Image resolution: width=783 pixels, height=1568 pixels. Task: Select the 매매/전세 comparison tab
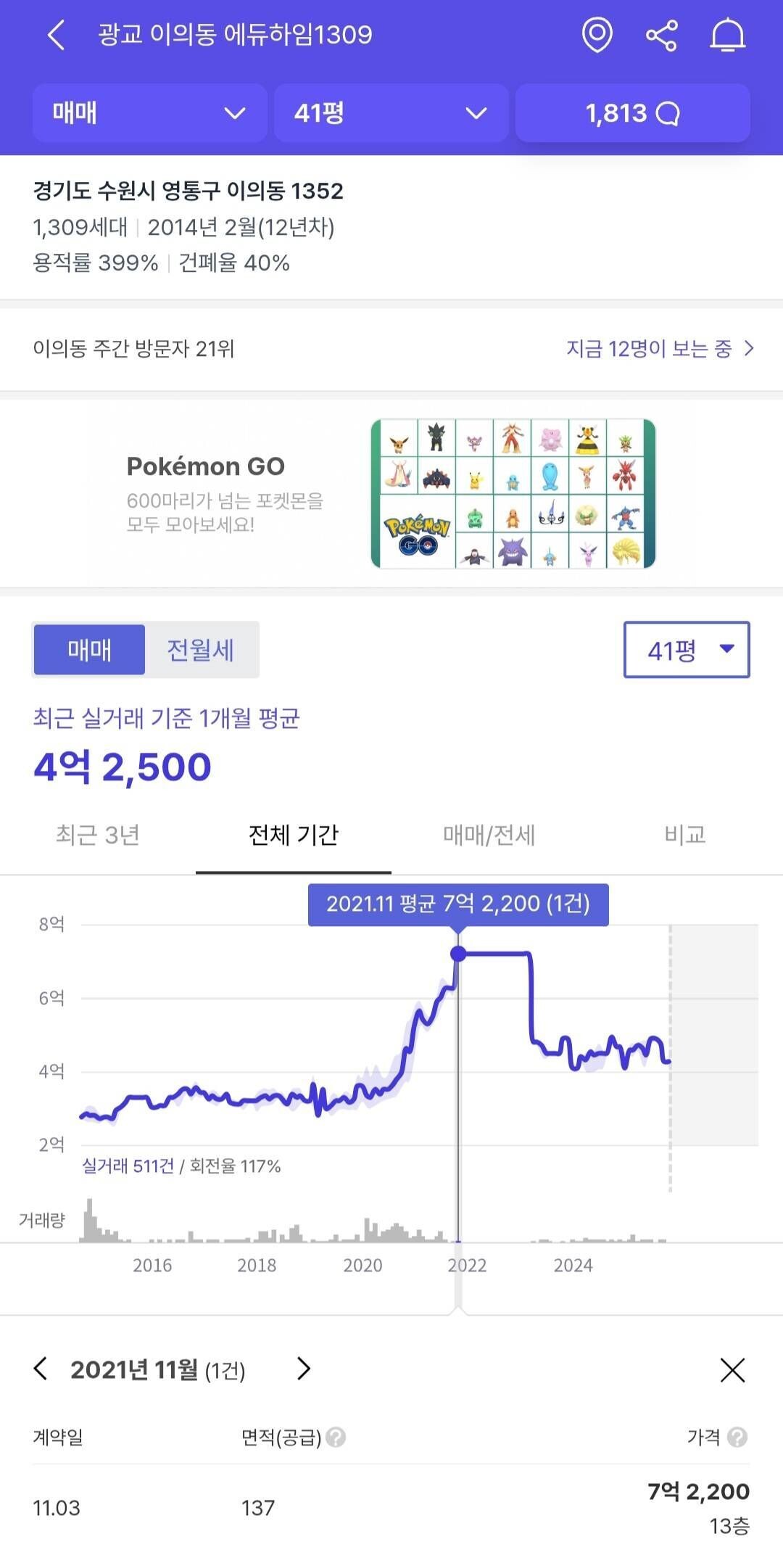pos(489,836)
